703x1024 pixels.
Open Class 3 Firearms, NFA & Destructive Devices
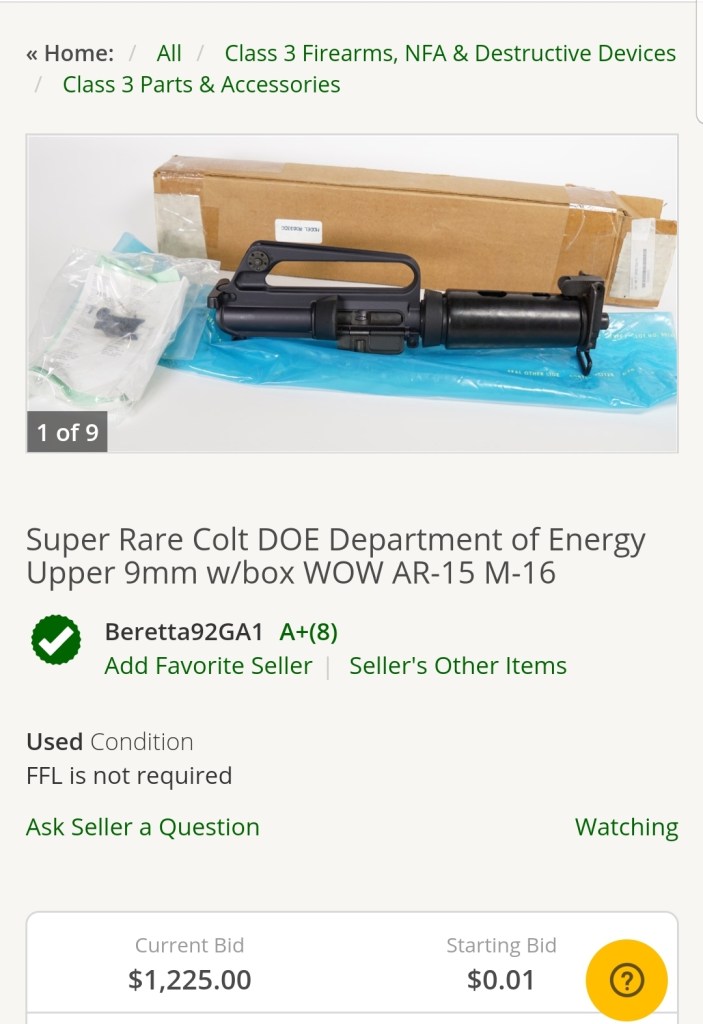coord(450,53)
